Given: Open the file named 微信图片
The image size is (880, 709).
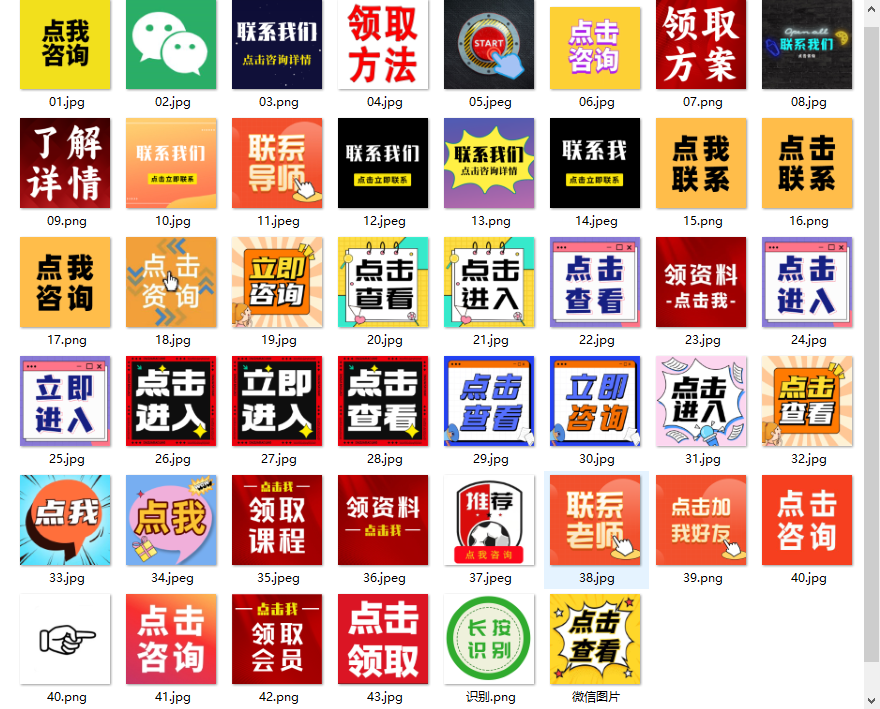Looking at the screenshot, I should pos(595,639).
